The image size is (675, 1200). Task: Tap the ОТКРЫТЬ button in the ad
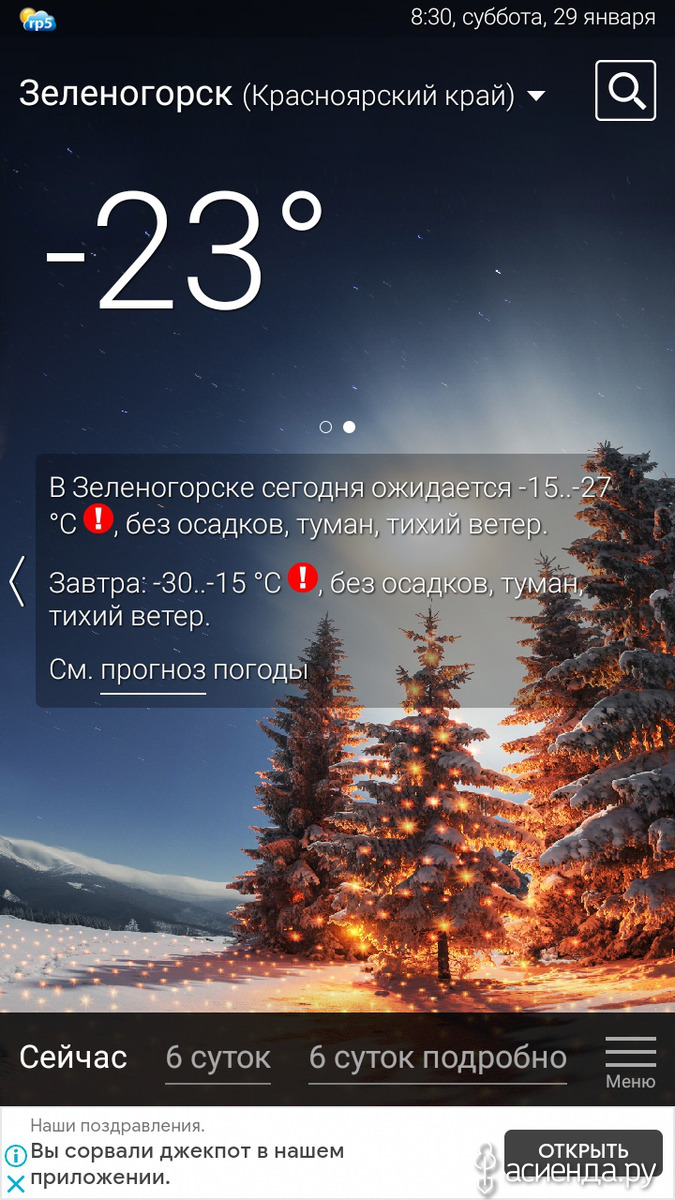583,1150
